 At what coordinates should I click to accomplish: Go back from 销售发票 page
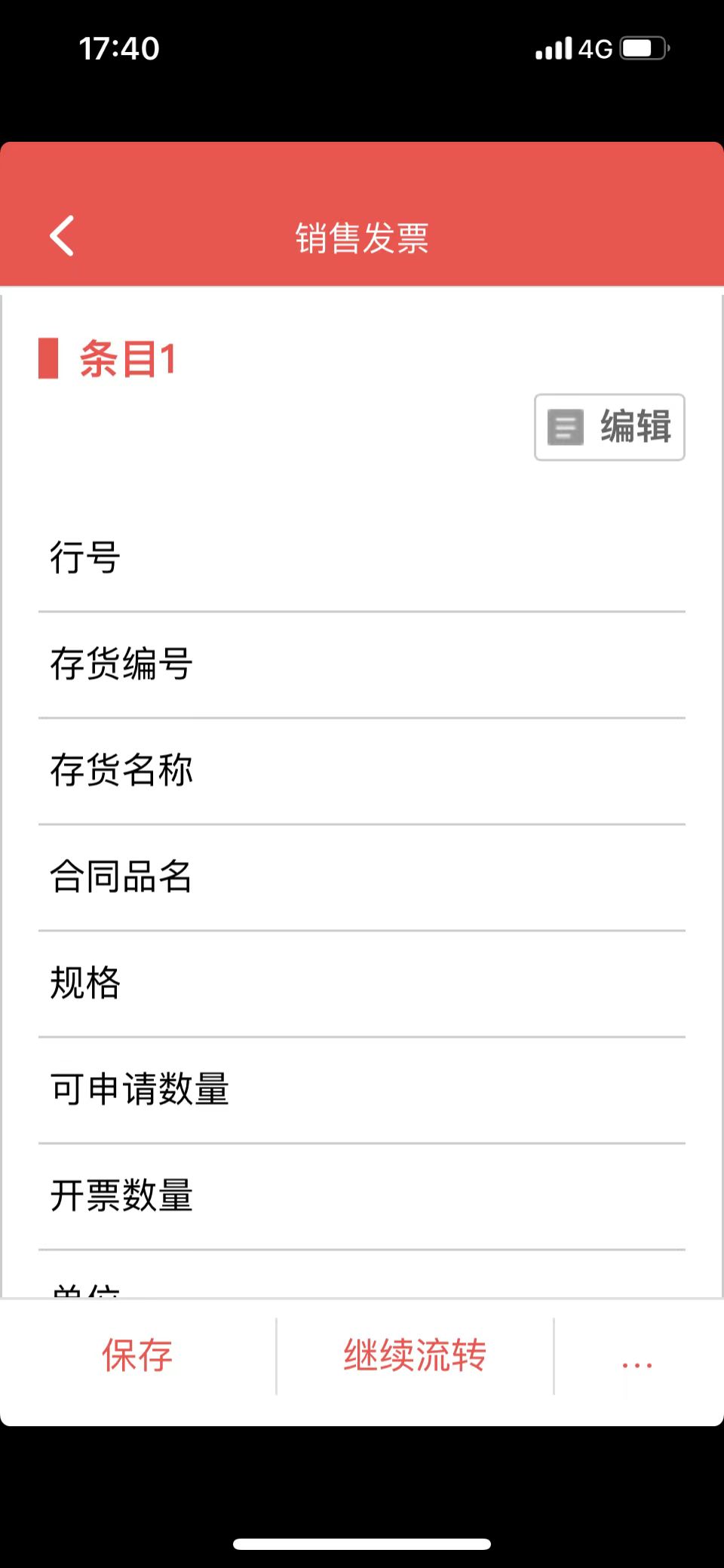pyautogui.click(x=62, y=236)
